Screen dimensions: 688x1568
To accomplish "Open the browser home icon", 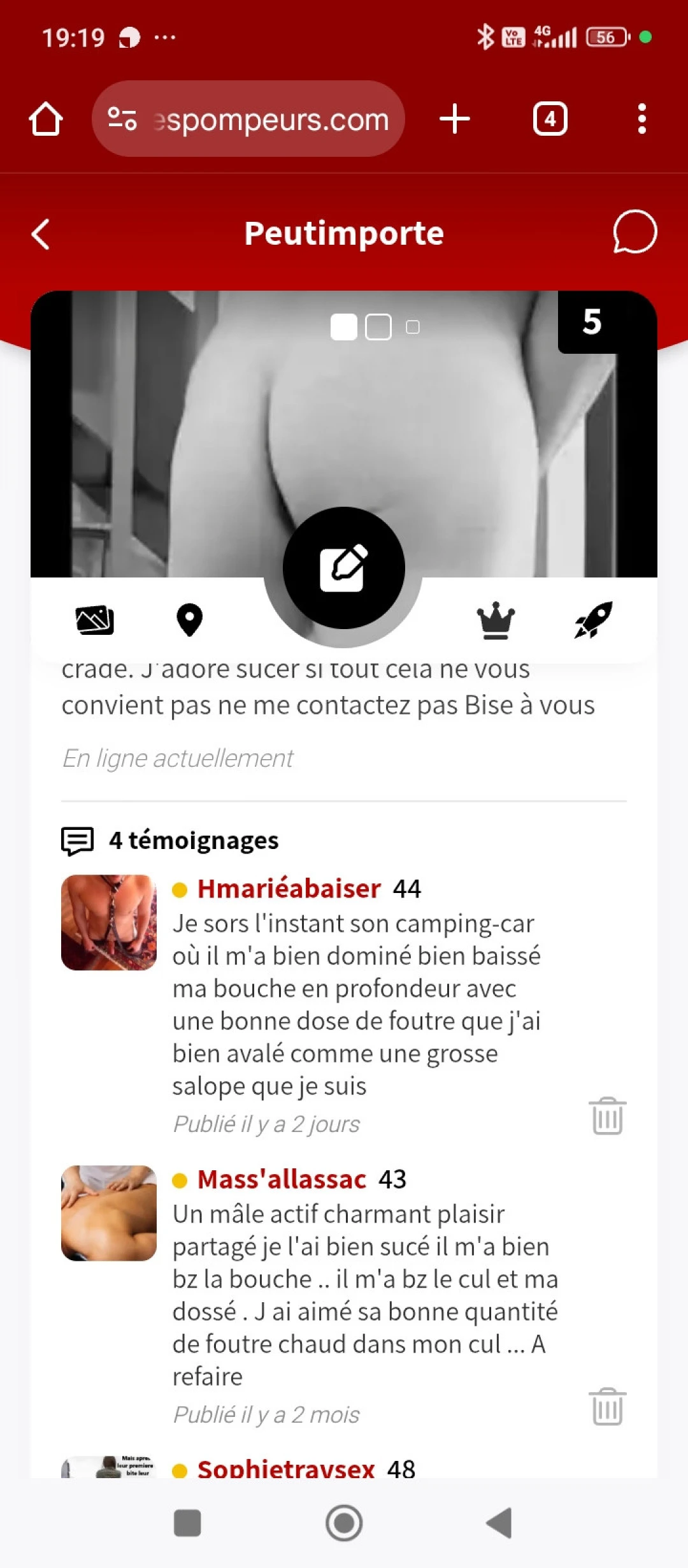I will (45, 119).
